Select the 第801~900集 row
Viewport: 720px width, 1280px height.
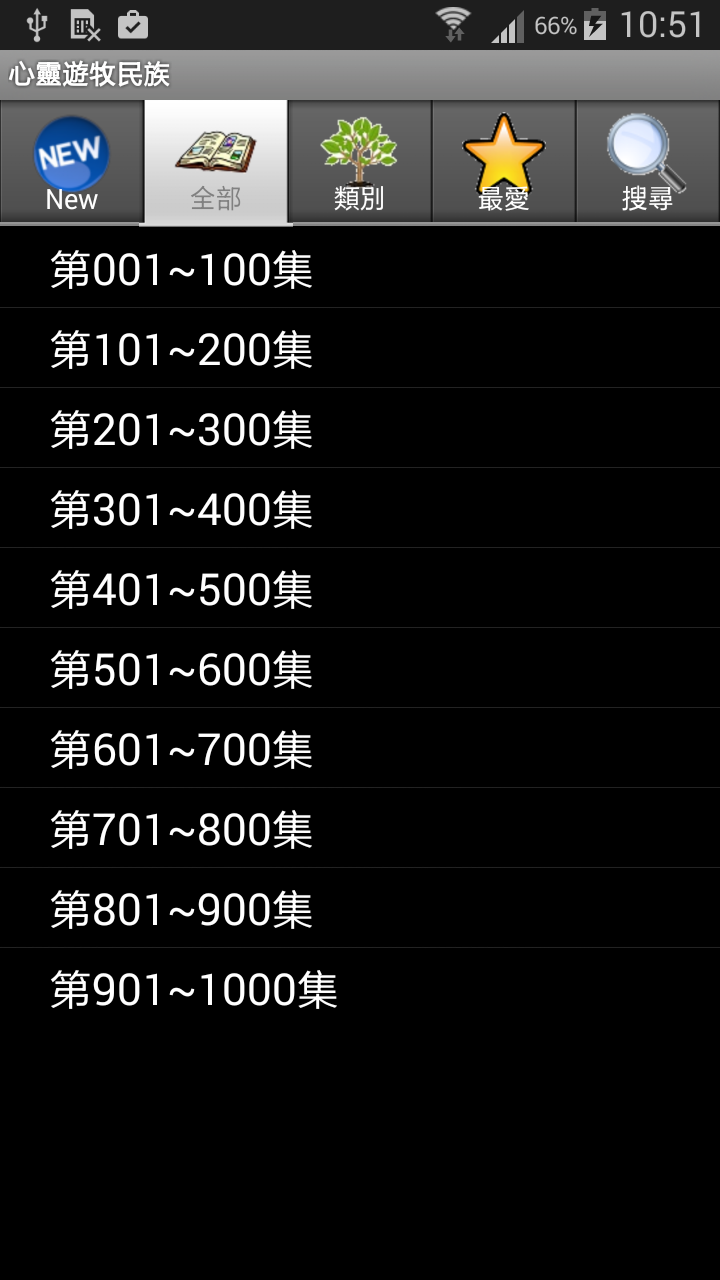click(360, 908)
